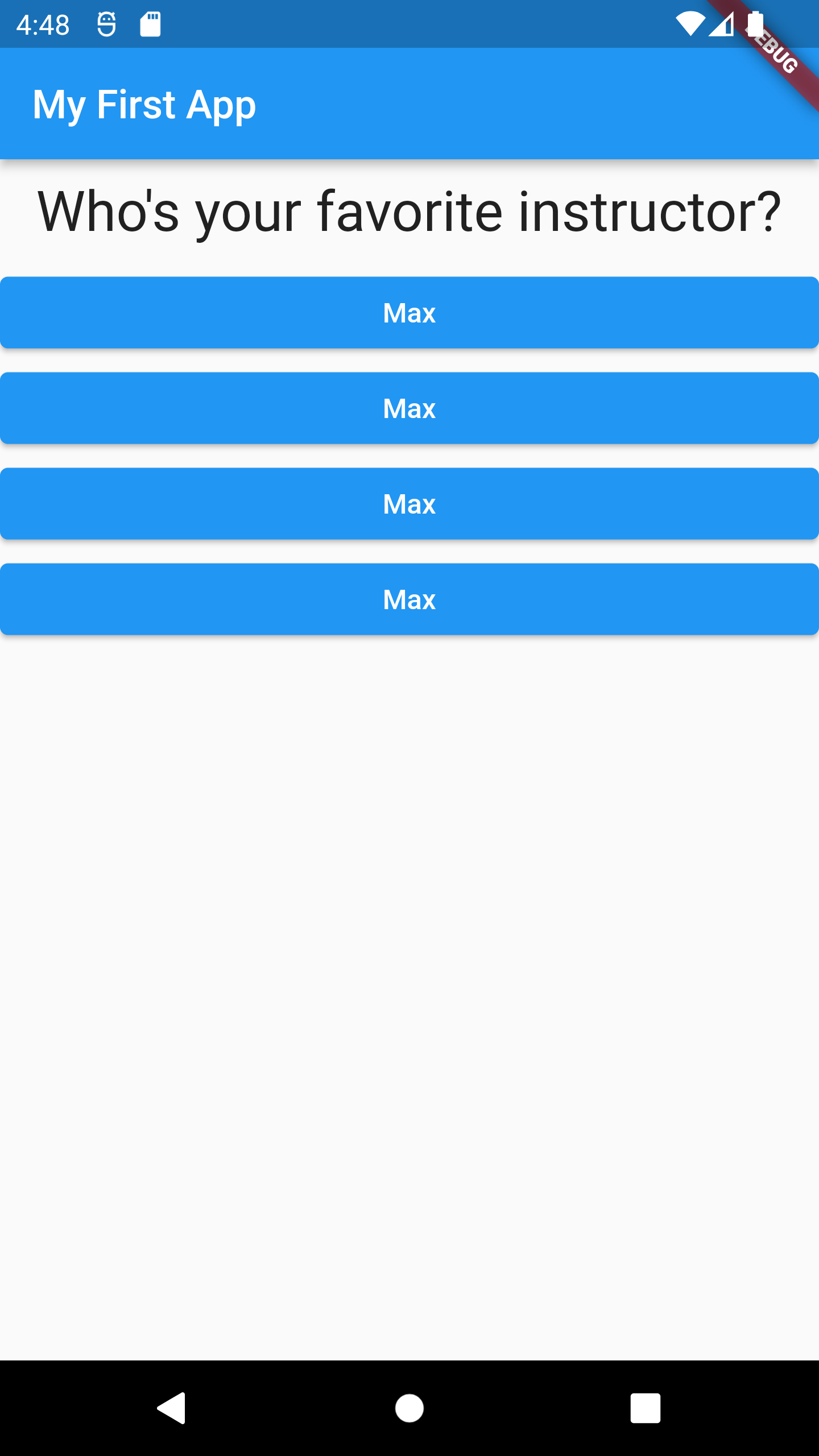Click the Android debug bridge status icon
Screen dimensions: 819x1456
[x=105, y=24]
